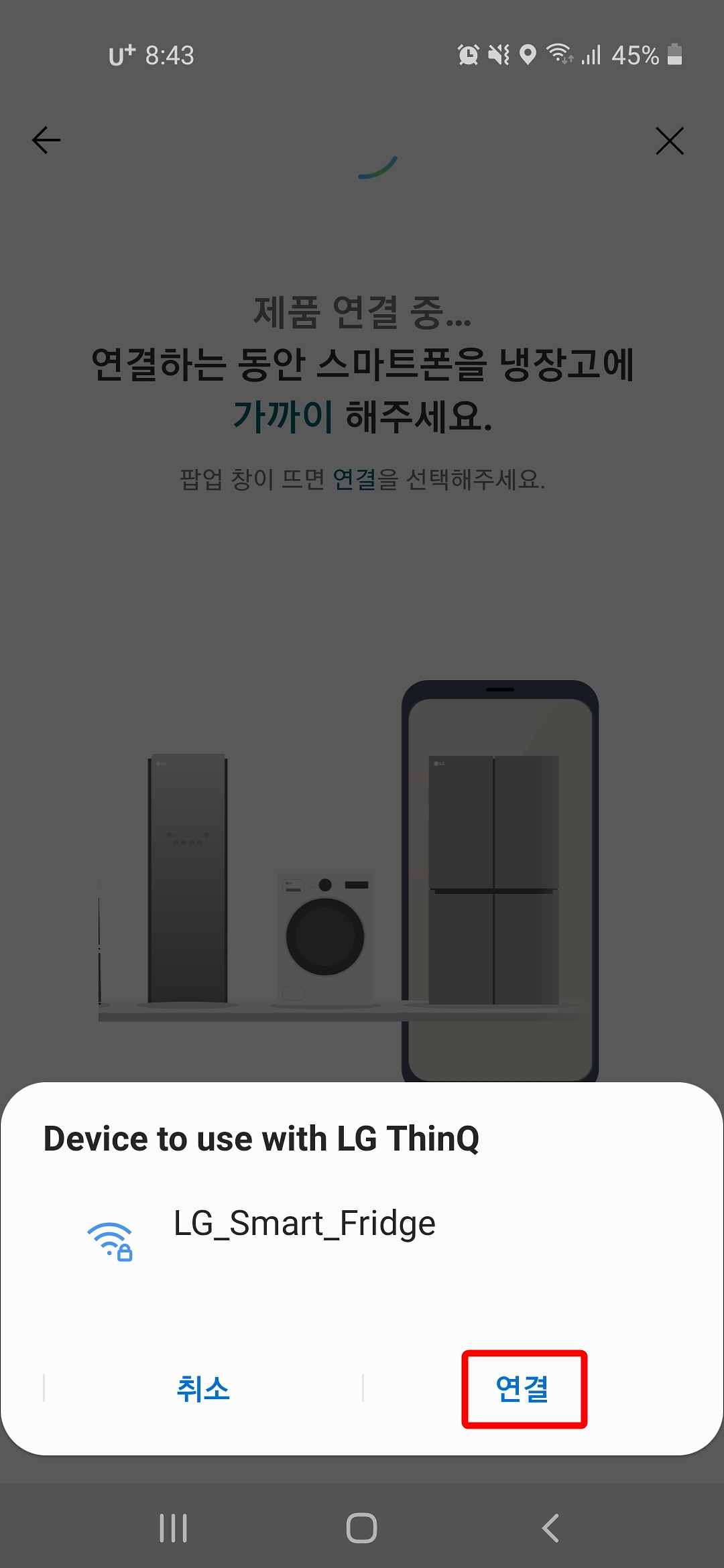
Task: Dismiss the pairing screen with the X icon
Action: (670, 141)
